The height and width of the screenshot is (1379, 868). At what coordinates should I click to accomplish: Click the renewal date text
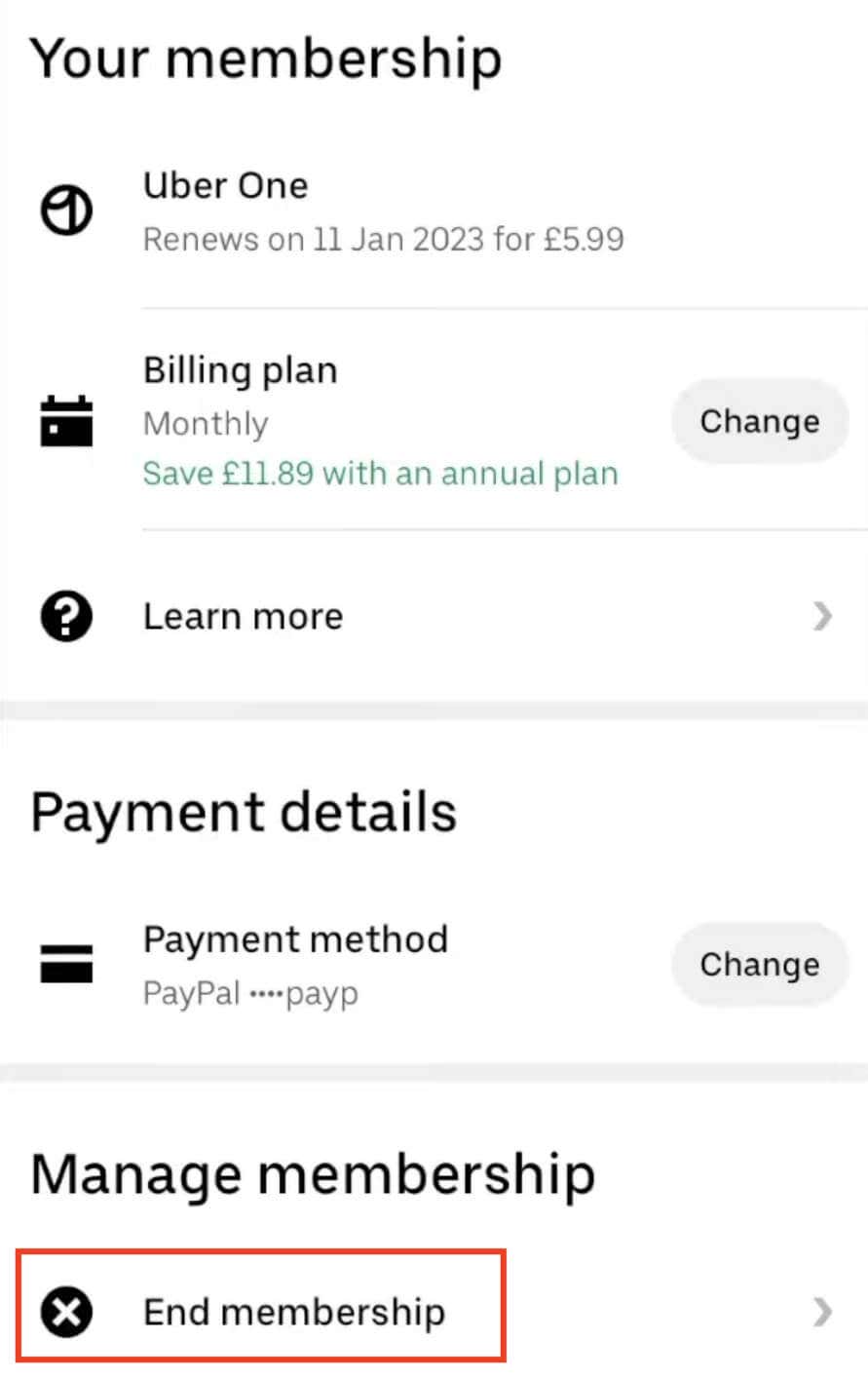384,239
